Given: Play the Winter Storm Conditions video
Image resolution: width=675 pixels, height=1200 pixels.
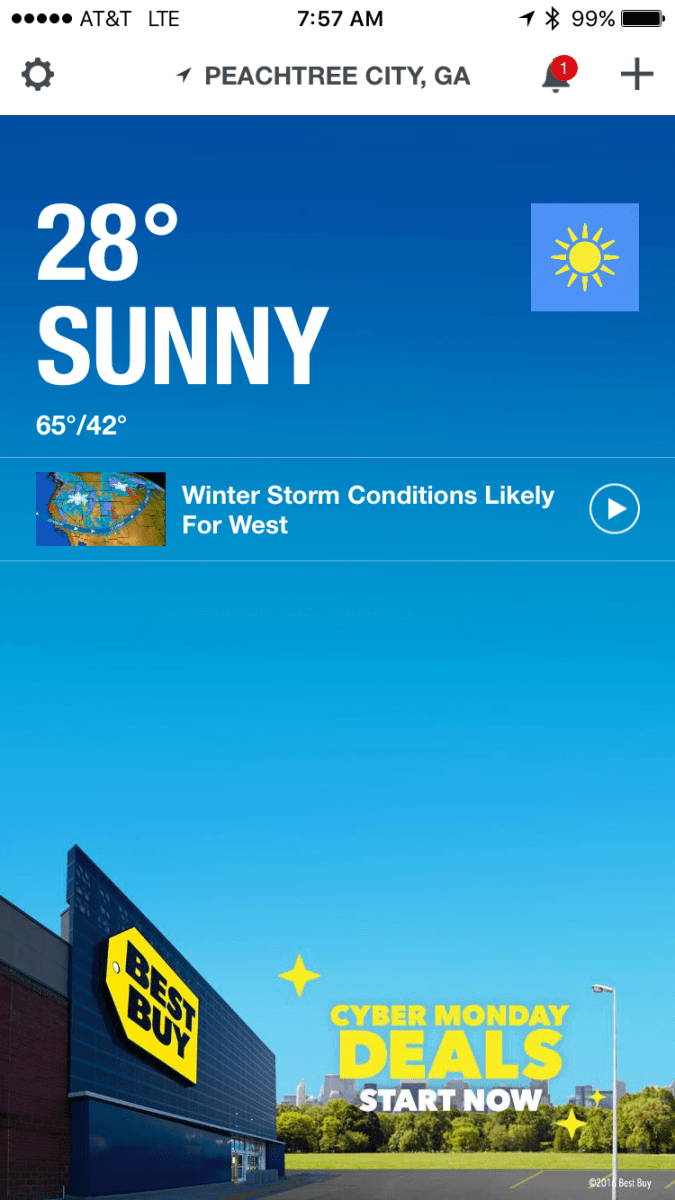Looking at the screenshot, I should [614, 510].
